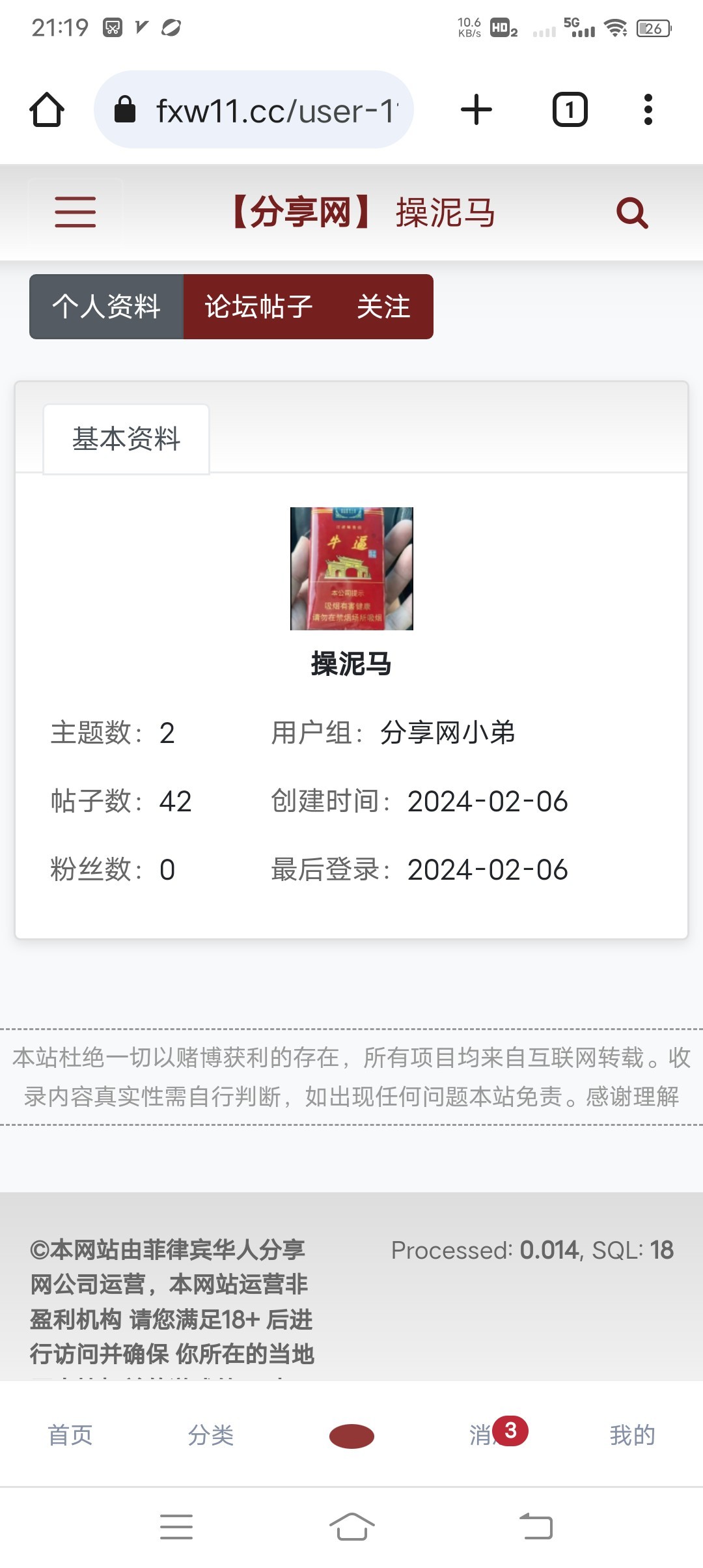Open the browser tab switcher
The width and height of the screenshot is (703, 1568).
point(570,110)
